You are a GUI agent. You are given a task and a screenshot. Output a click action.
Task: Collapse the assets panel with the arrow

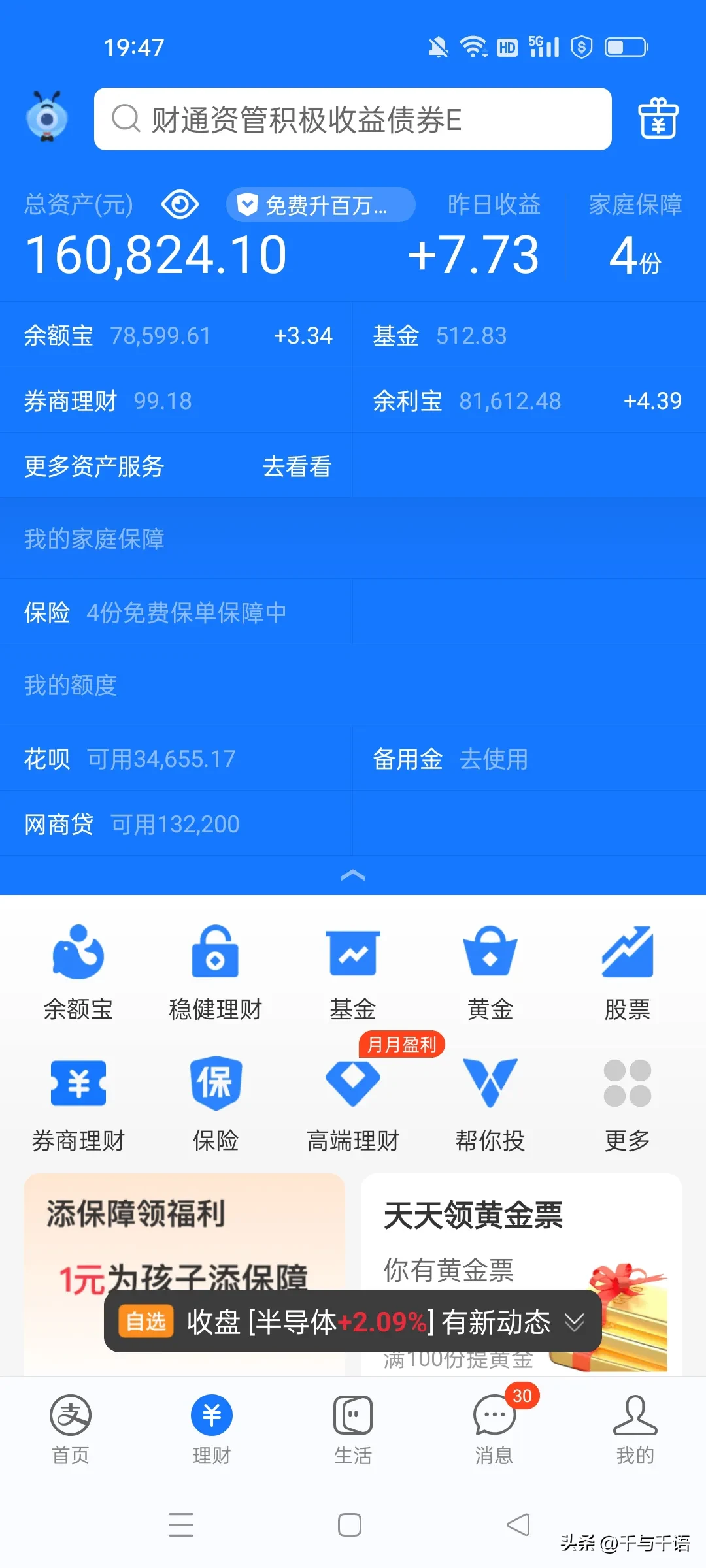(x=353, y=875)
